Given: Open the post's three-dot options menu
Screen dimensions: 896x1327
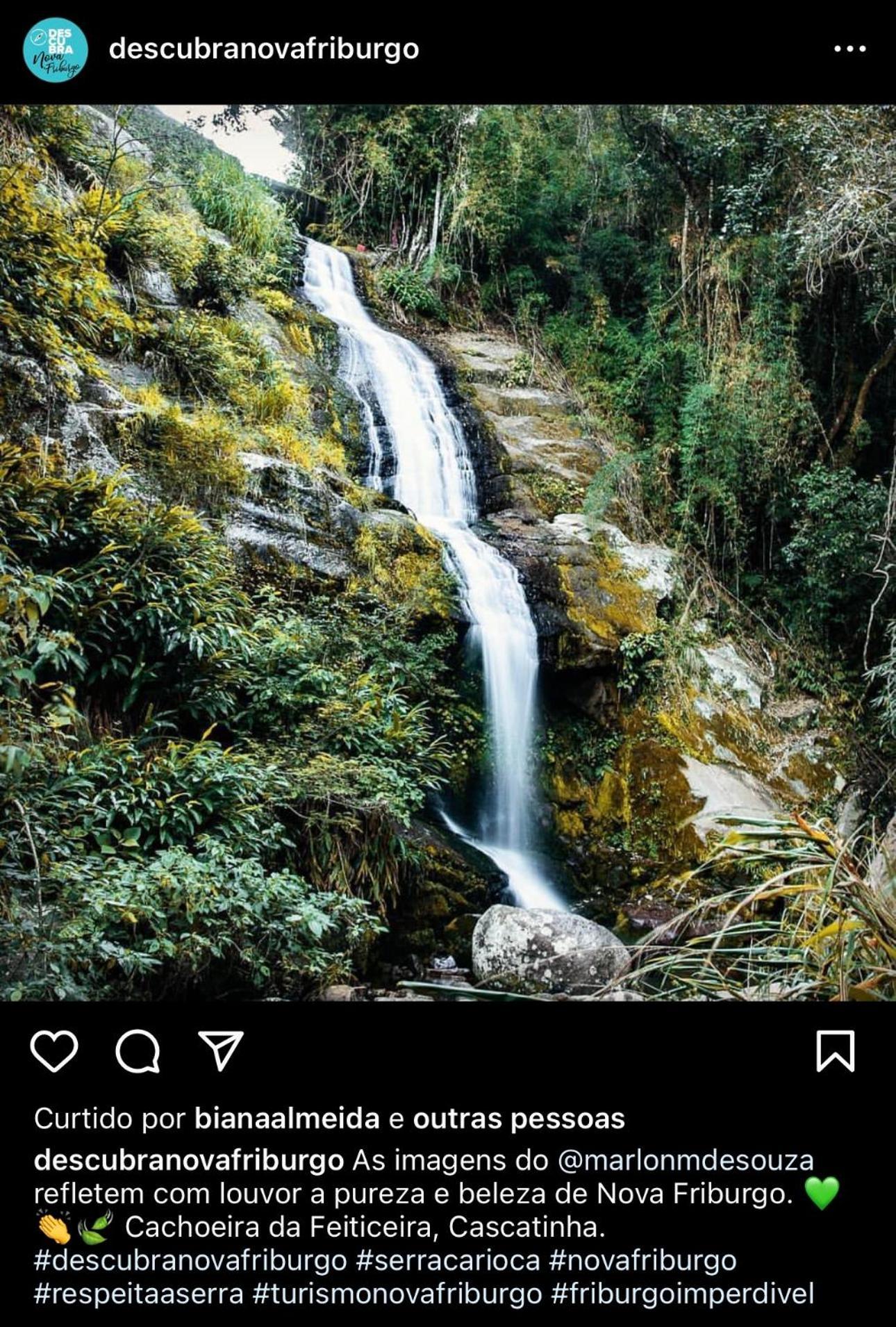Looking at the screenshot, I should pyautogui.click(x=849, y=49).
